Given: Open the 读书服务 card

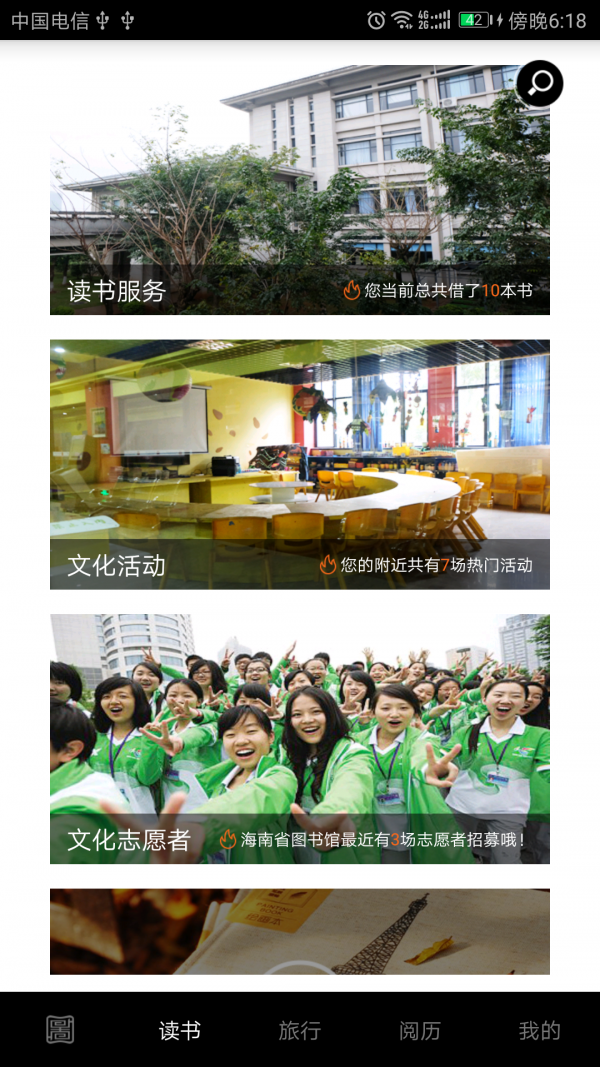Looking at the screenshot, I should [300, 190].
